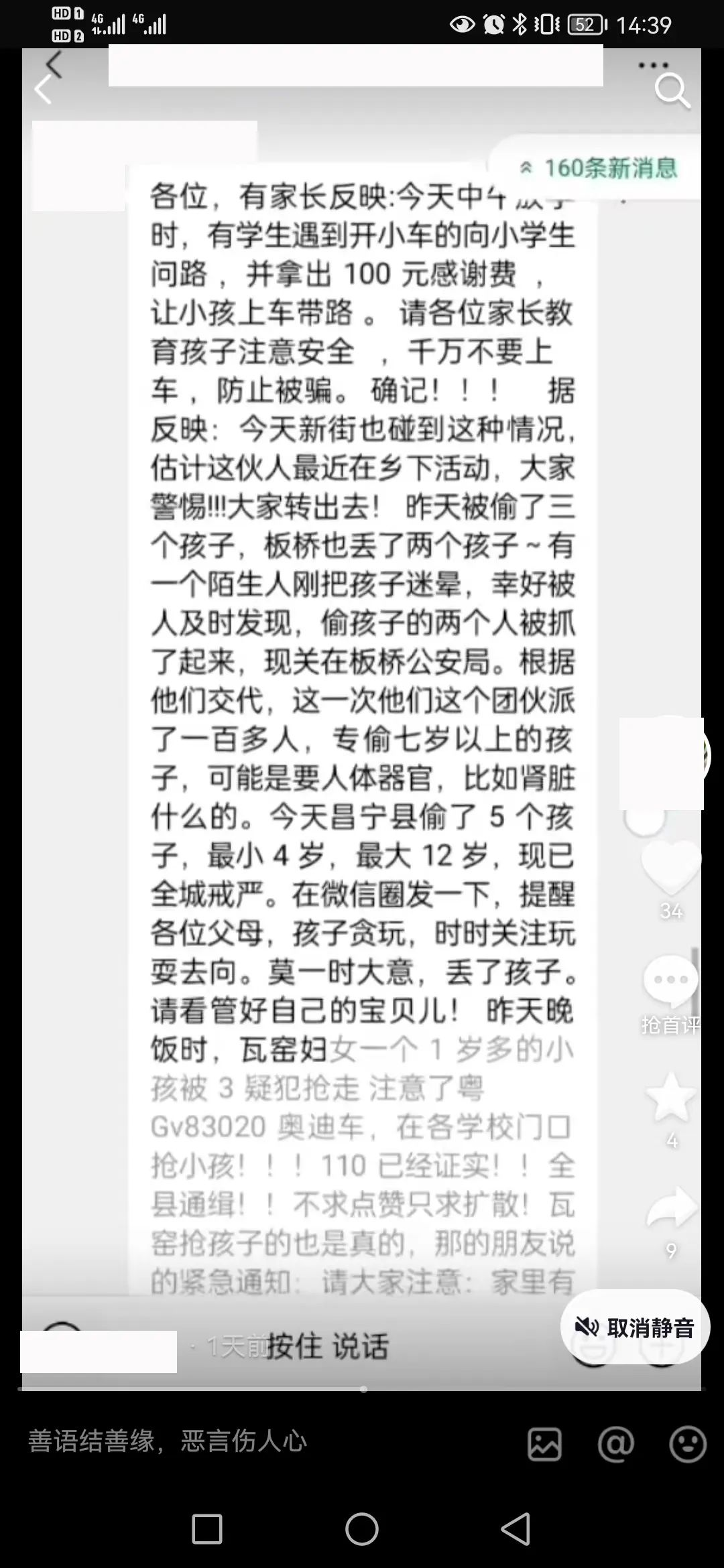This screenshot has height=1568, width=724.
Task: Attach a picture to the comment
Action: pos(544,1443)
